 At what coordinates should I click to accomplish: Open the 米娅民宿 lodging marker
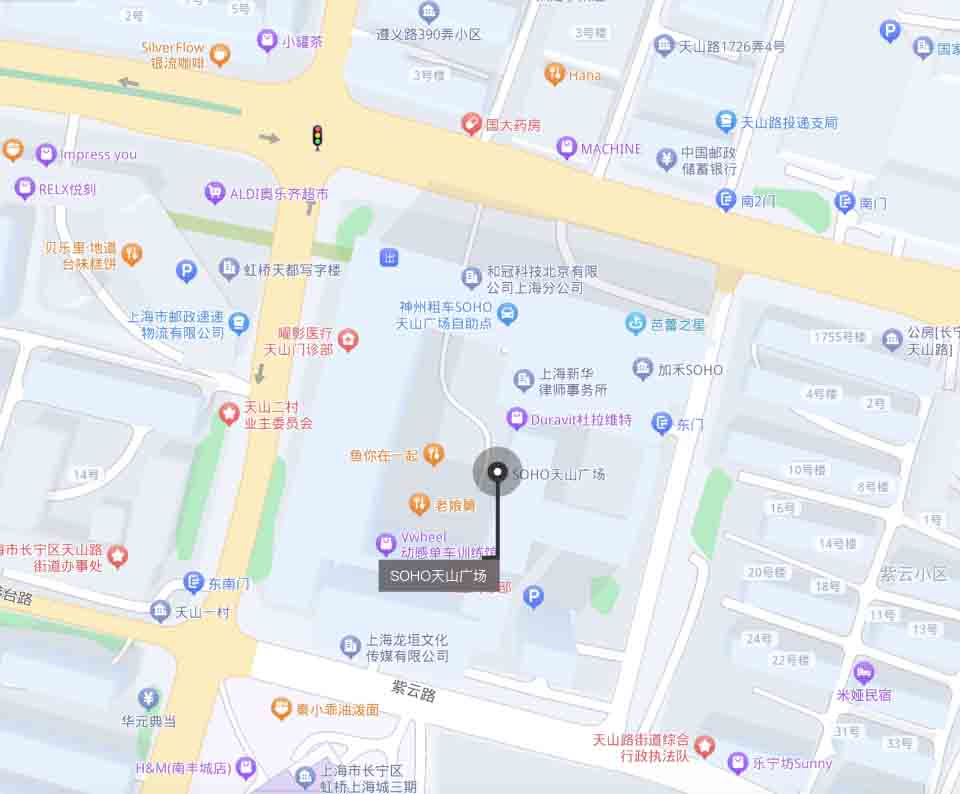click(864, 673)
